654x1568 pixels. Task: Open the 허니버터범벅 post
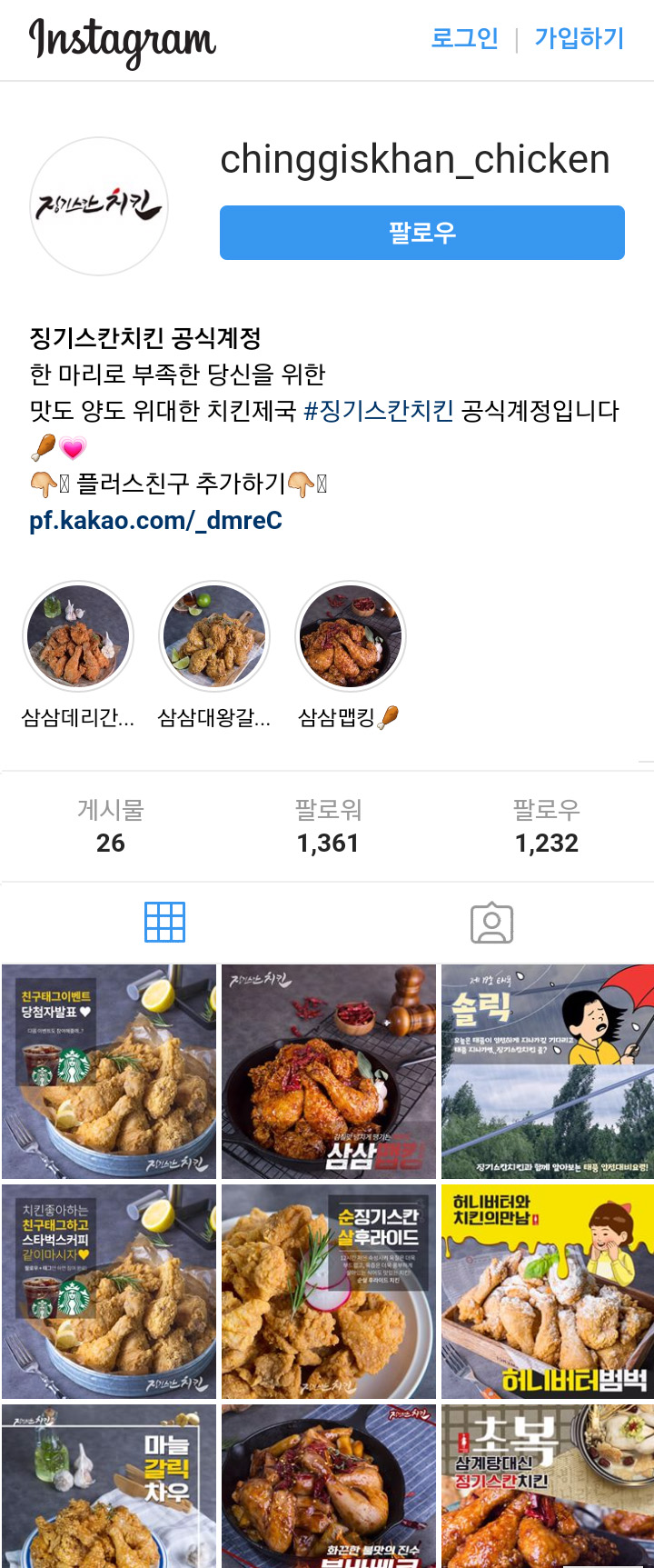coord(547,1291)
